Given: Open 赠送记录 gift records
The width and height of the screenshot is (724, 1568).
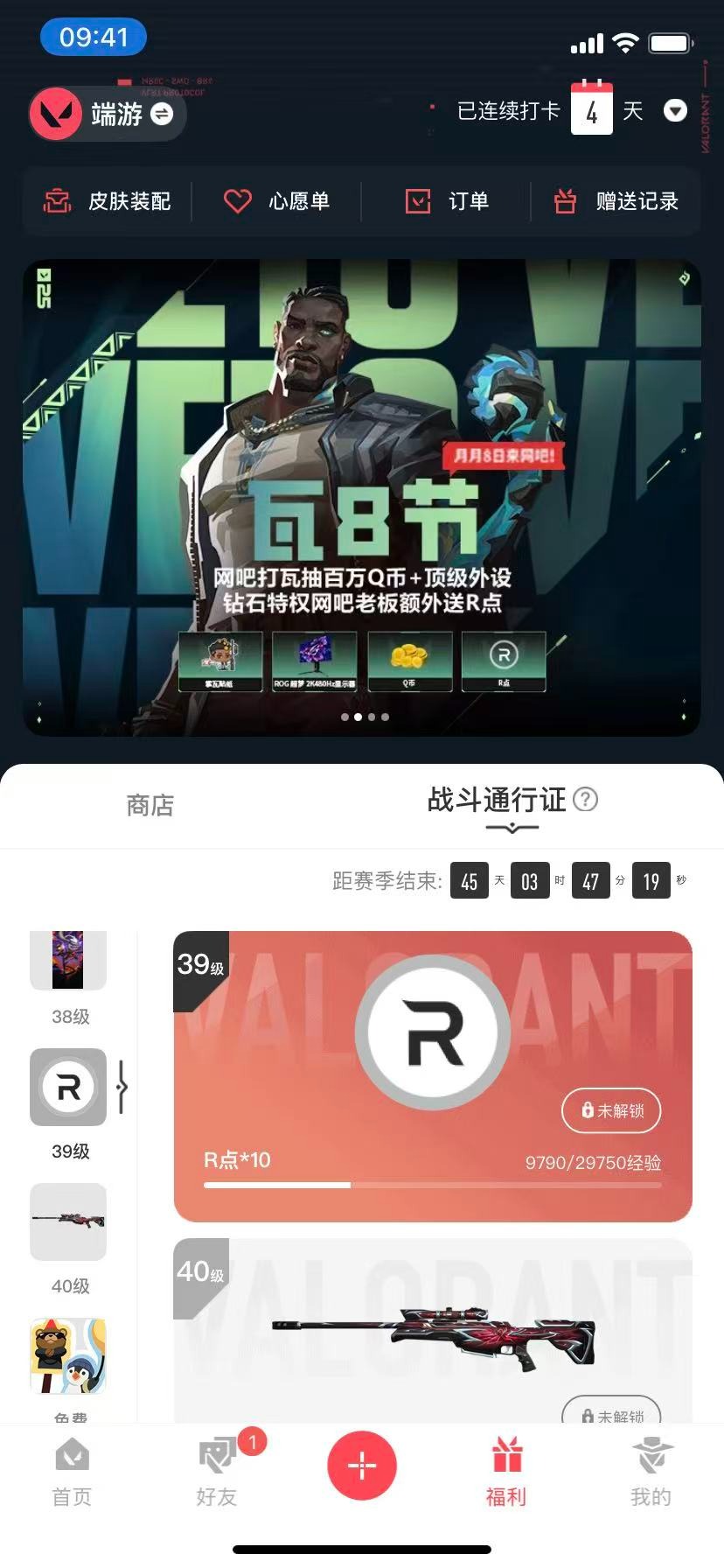Looking at the screenshot, I should point(616,201).
